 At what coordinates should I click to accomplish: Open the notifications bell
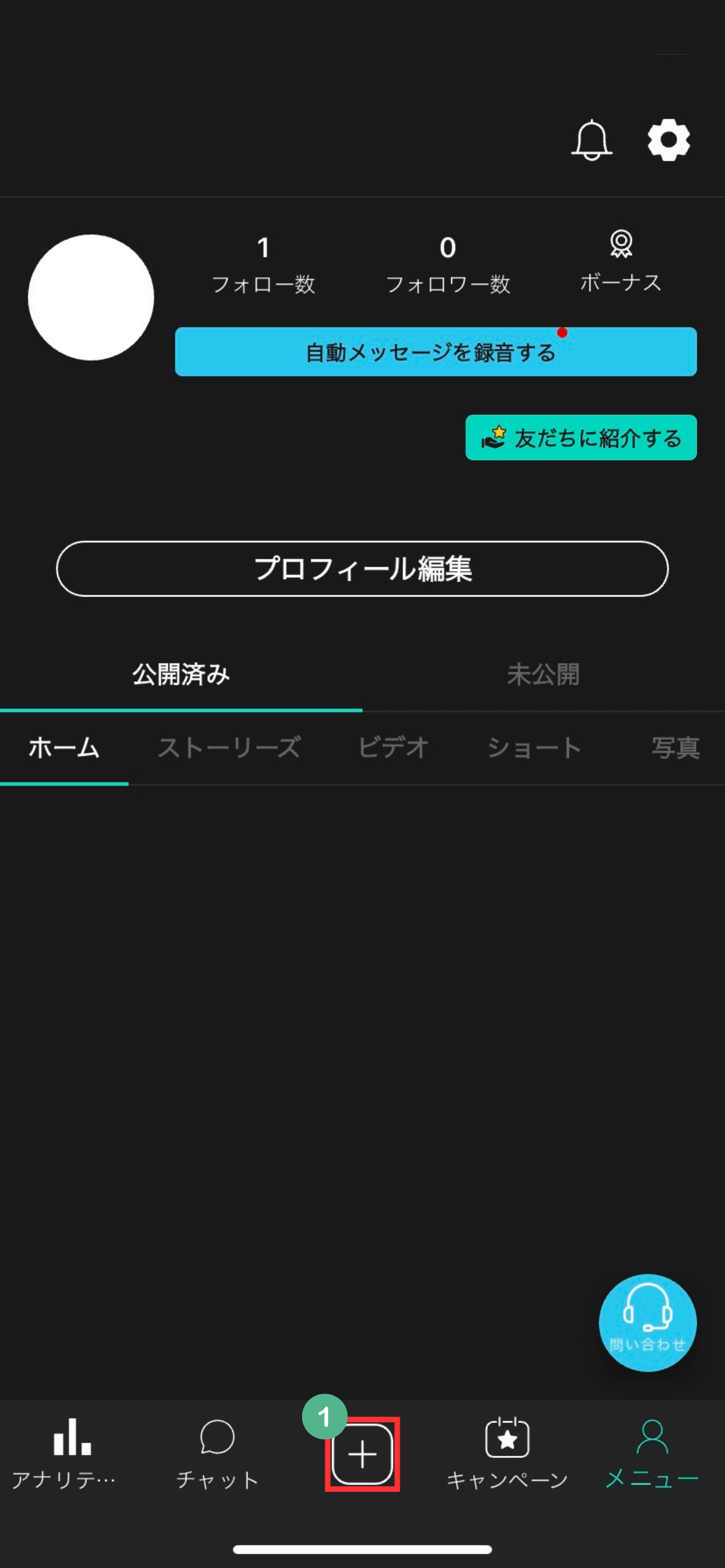[x=591, y=141]
